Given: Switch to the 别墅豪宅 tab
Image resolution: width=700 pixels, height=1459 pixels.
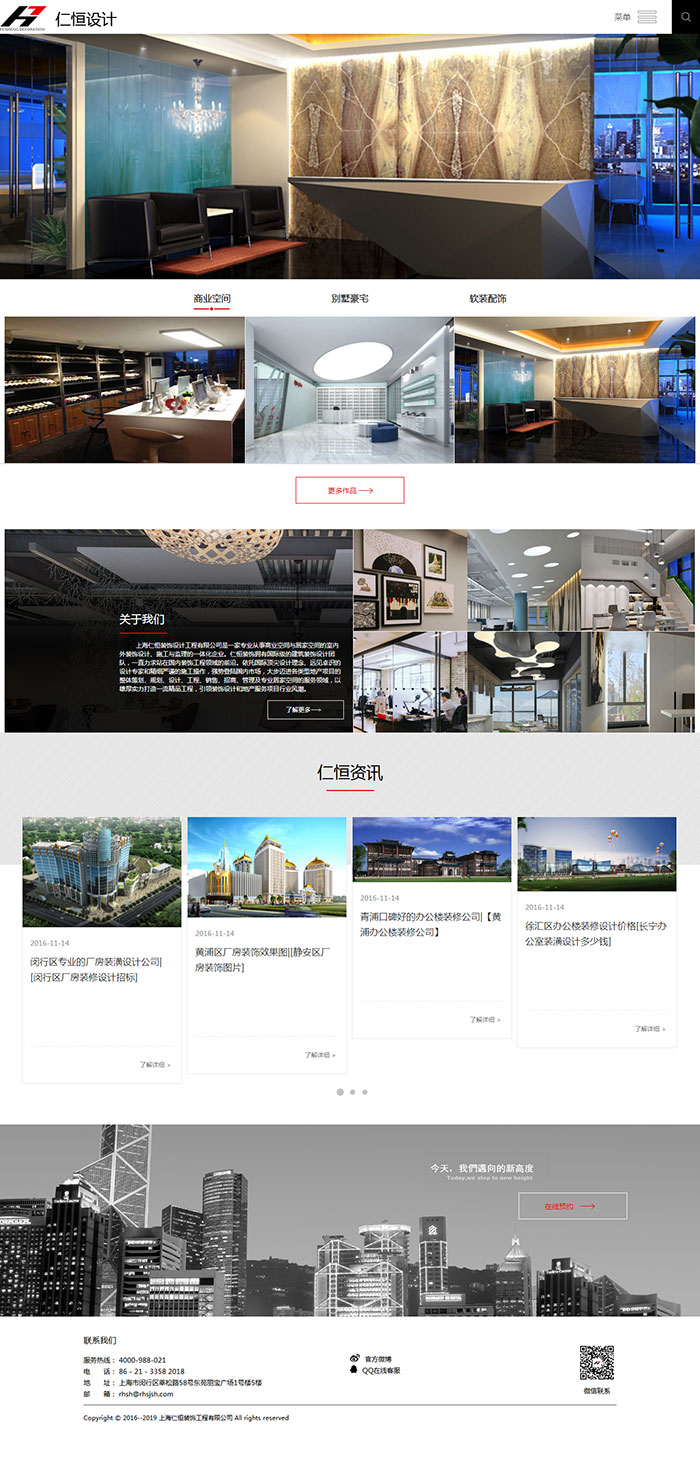Looking at the screenshot, I should [350, 298].
